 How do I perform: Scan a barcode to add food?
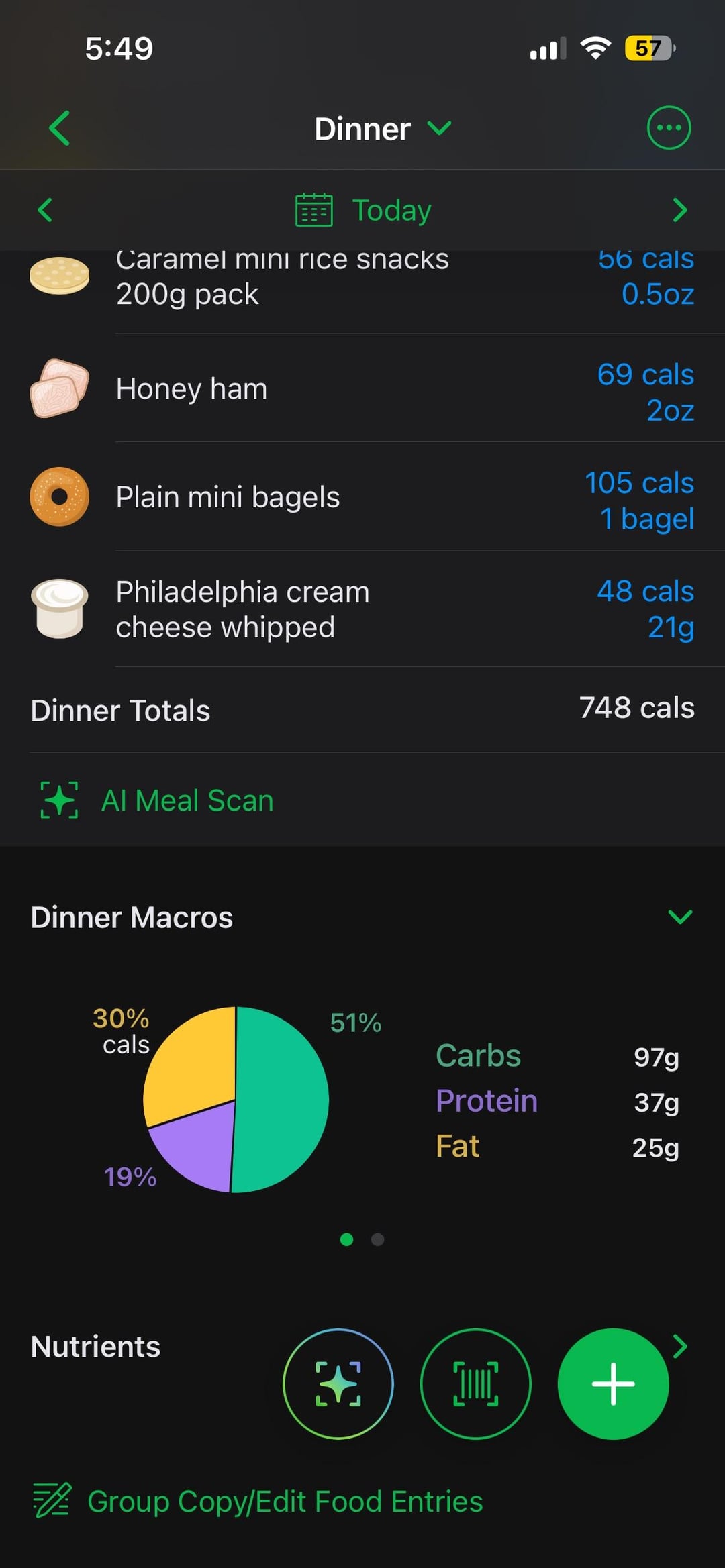pos(475,1383)
